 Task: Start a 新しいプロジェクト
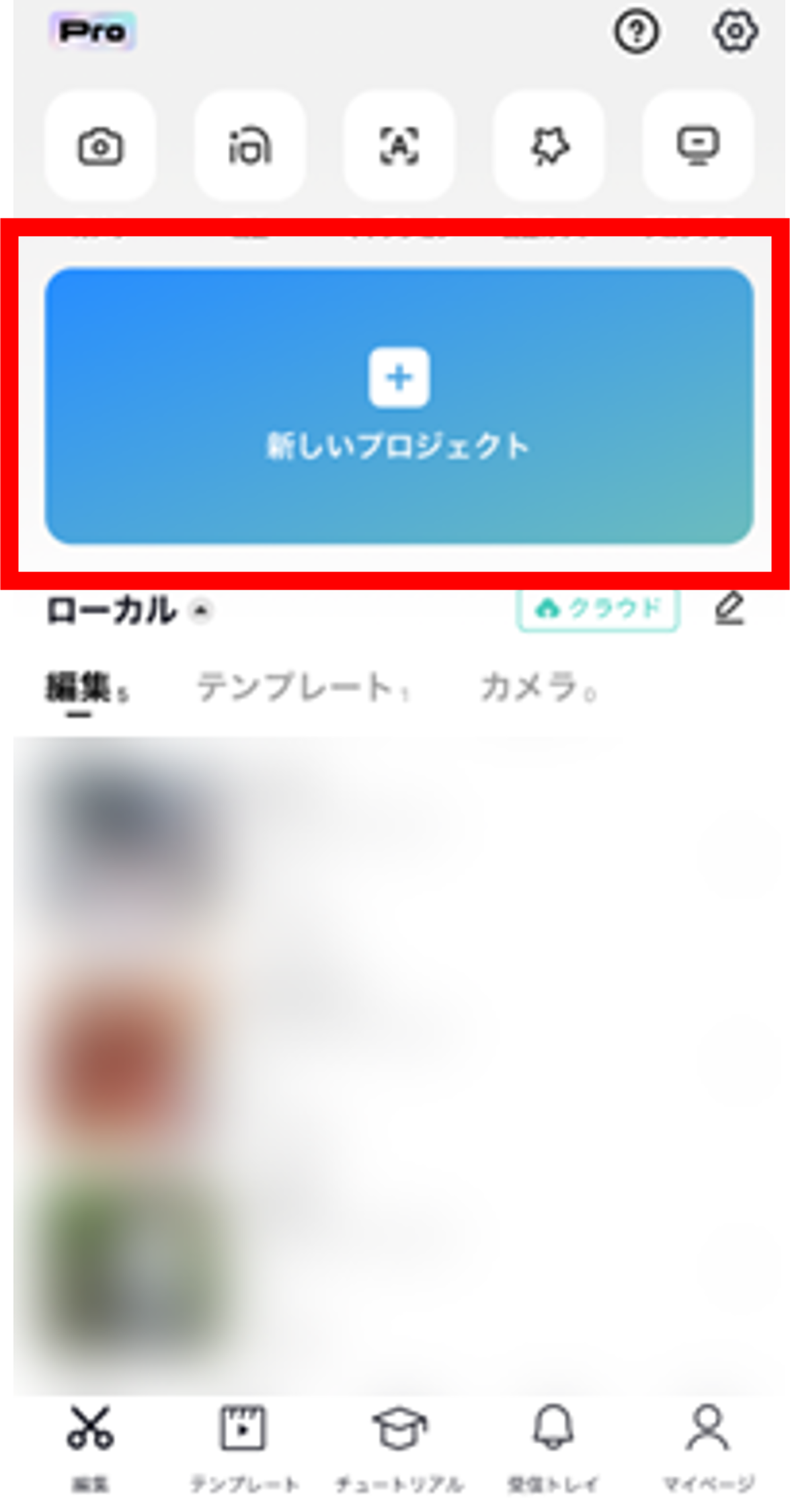tap(399, 405)
